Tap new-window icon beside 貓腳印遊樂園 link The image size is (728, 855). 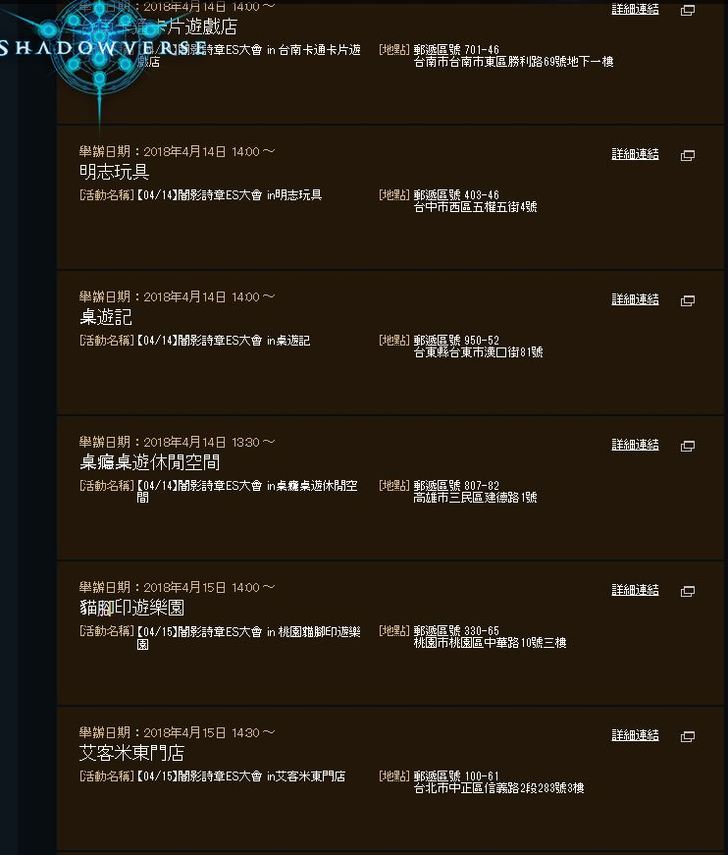point(687,591)
